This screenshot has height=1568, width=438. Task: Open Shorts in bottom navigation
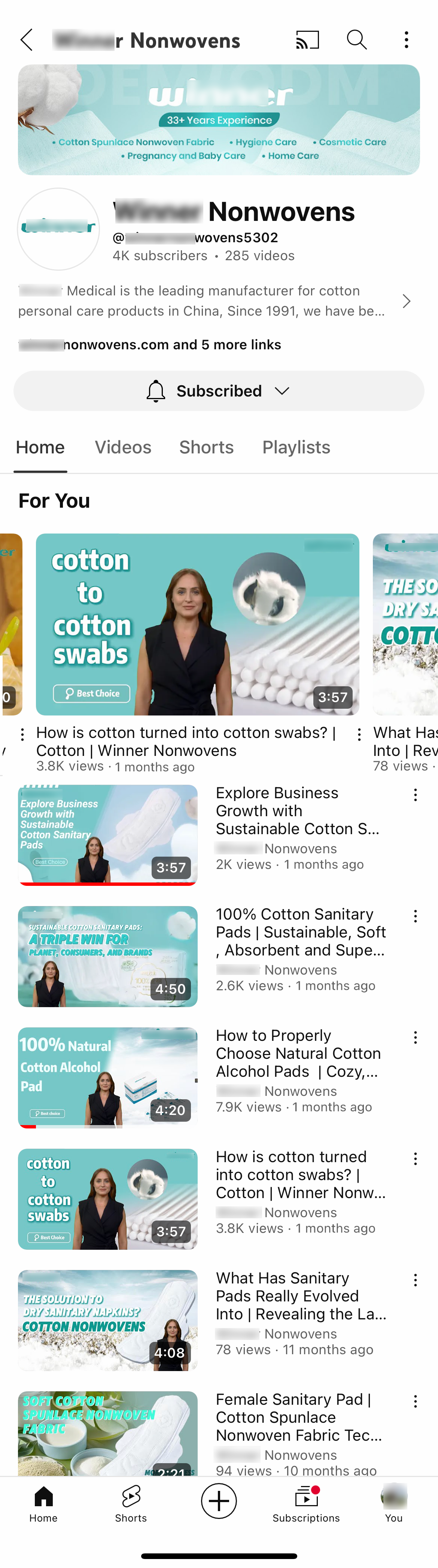131,1503
